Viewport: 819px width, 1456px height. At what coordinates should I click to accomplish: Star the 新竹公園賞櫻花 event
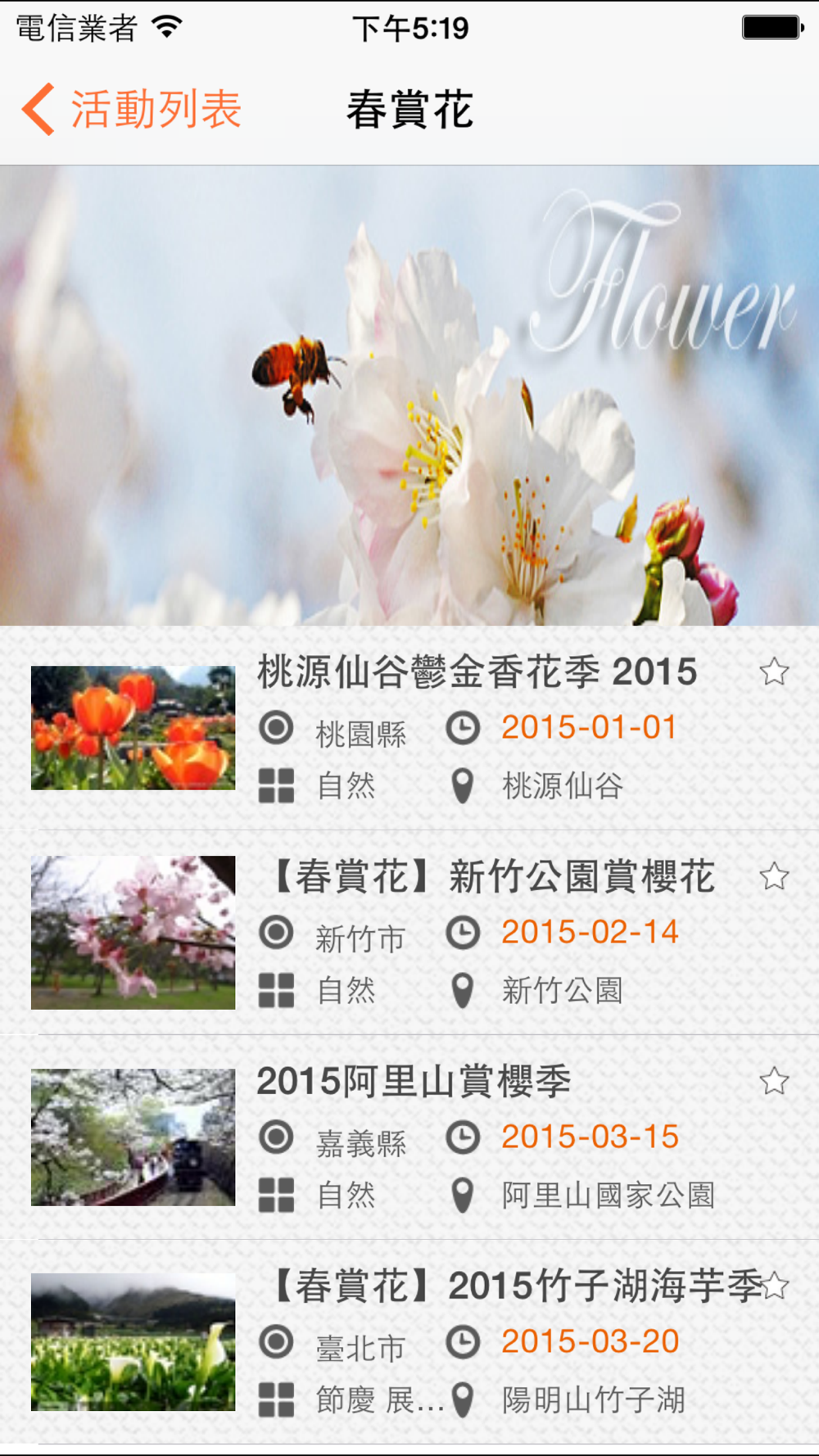pyautogui.click(x=774, y=877)
